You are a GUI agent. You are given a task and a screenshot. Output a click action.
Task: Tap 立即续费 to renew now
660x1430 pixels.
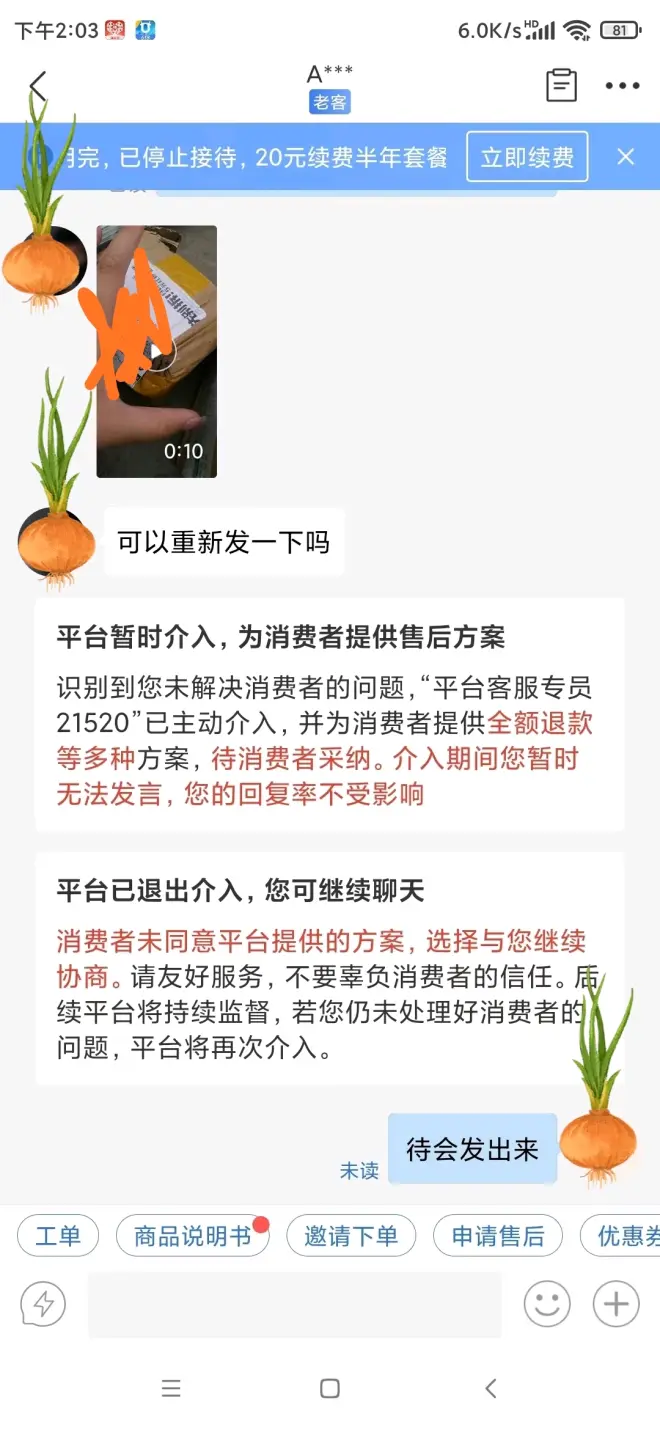point(527,157)
